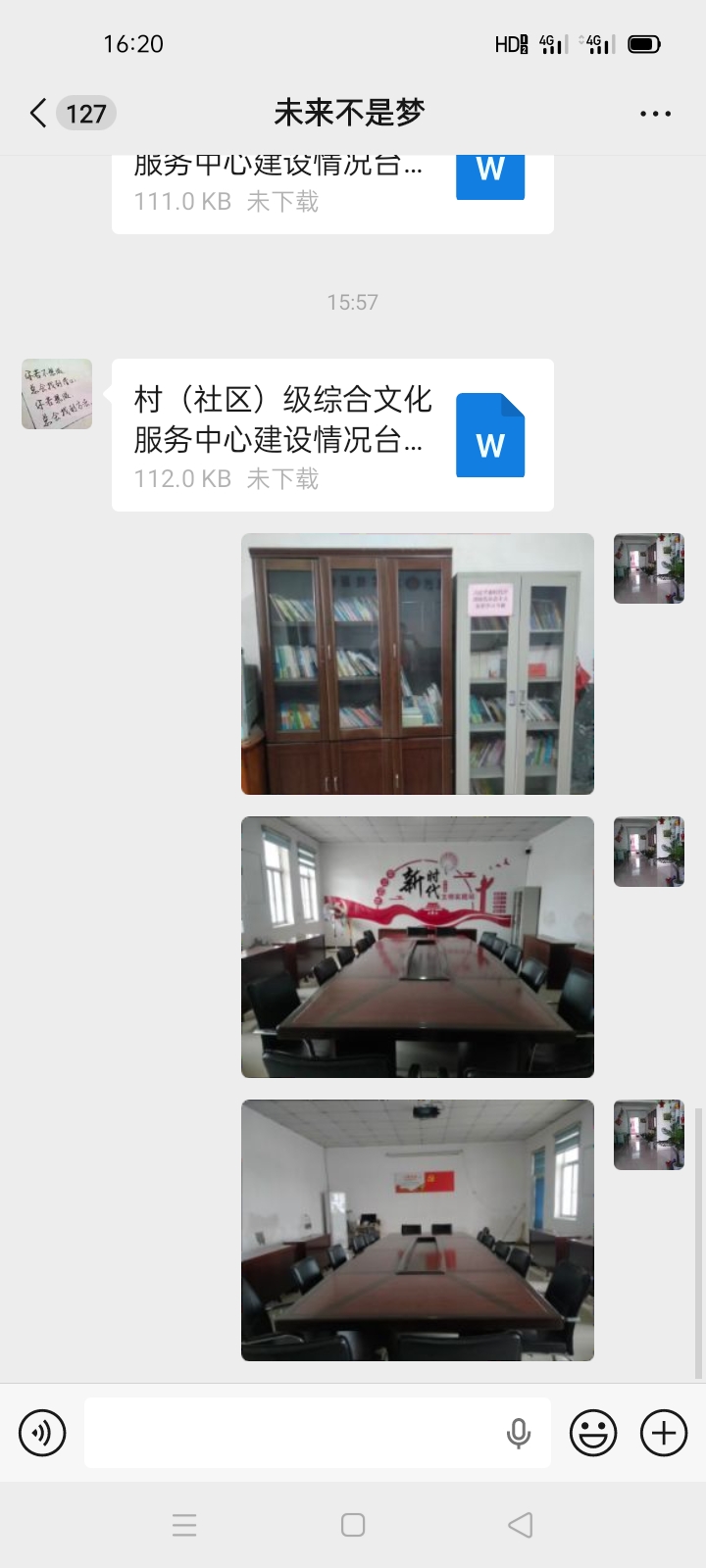This screenshot has height=1568, width=706.
Task: Tap the microphone for voice typing
Action: [519, 1433]
